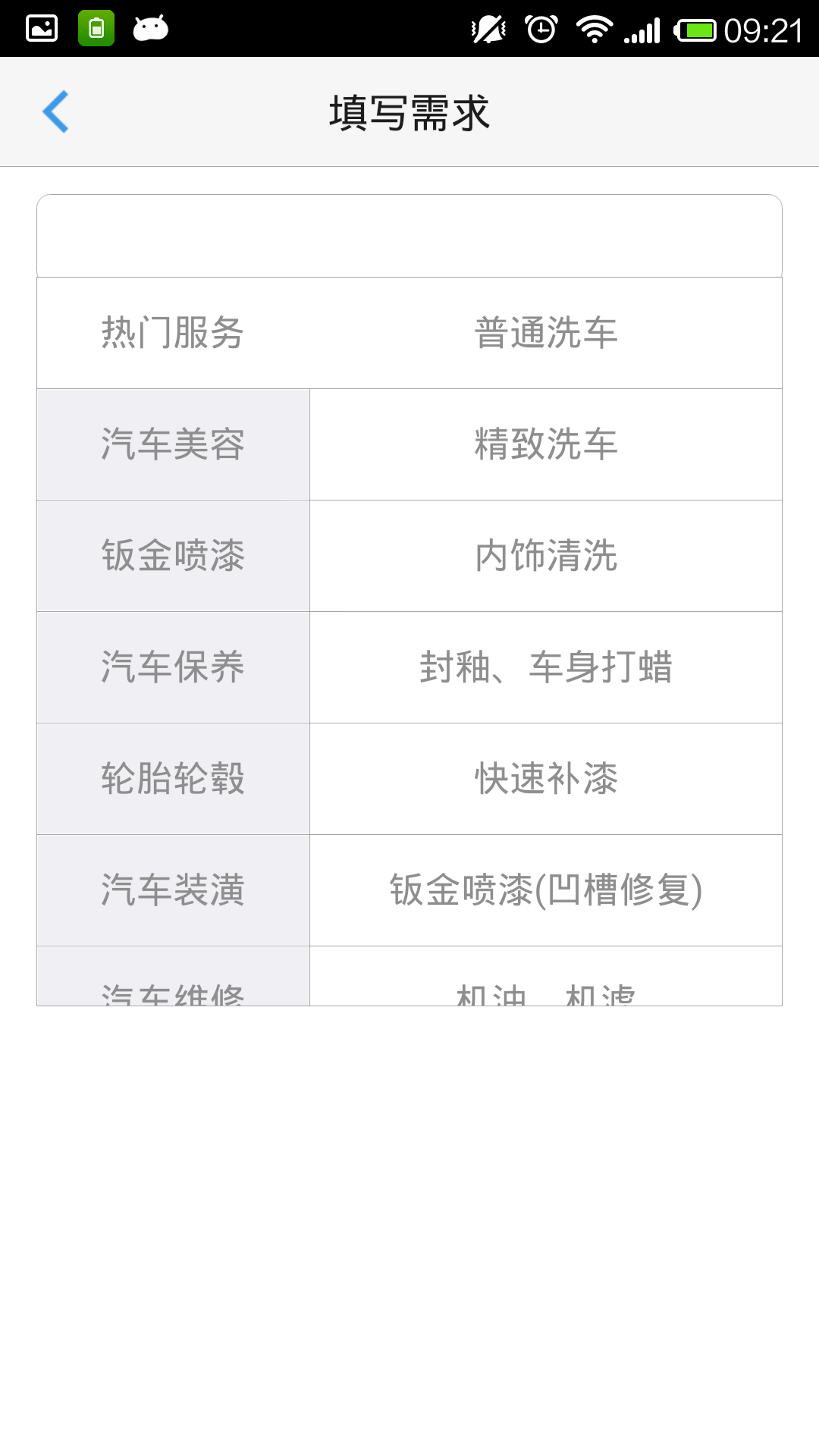Pick the 精致洗车 service
819x1456 pixels.
tap(546, 444)
